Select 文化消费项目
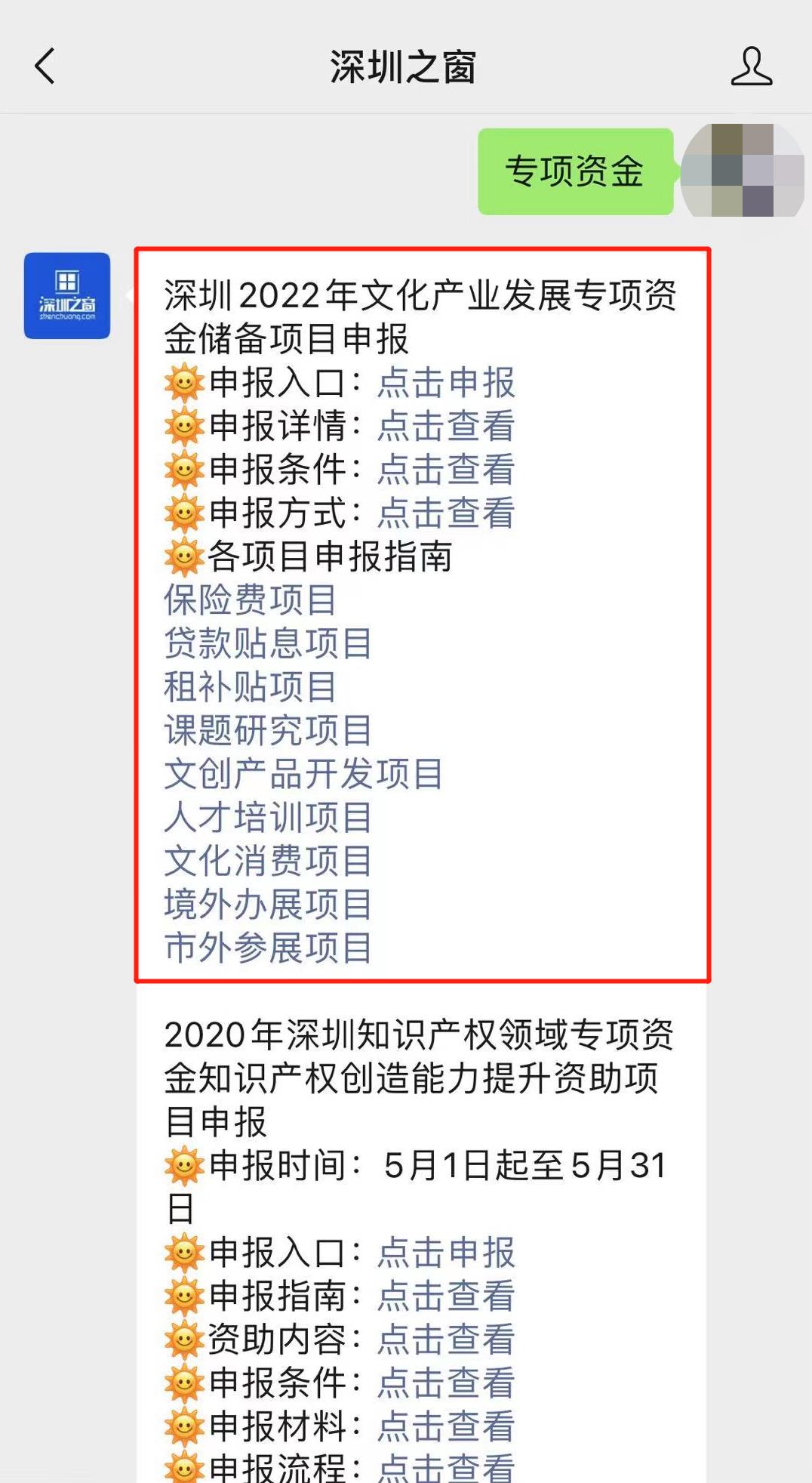 [x=268, y=859]
